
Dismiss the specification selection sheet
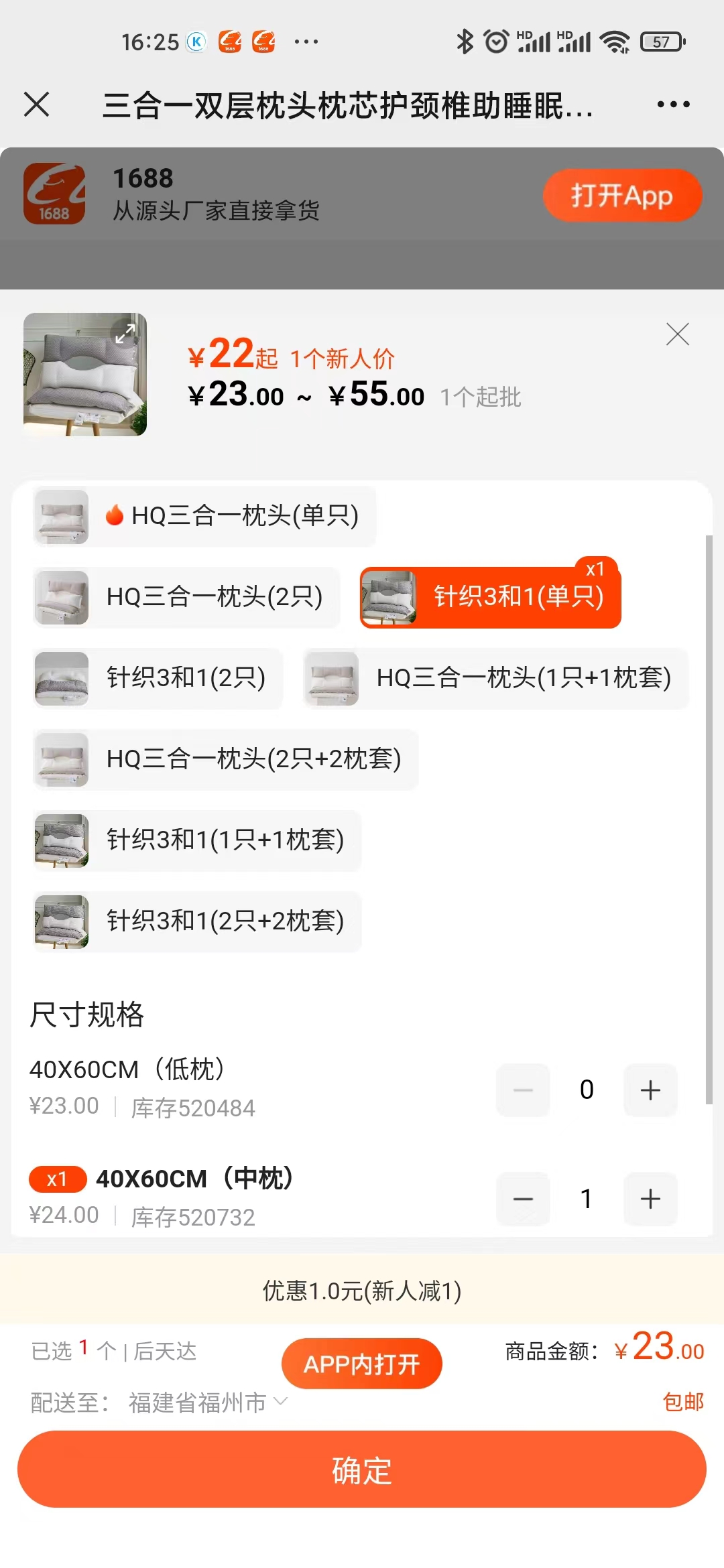pyautogui.click(x=677, y=334)
